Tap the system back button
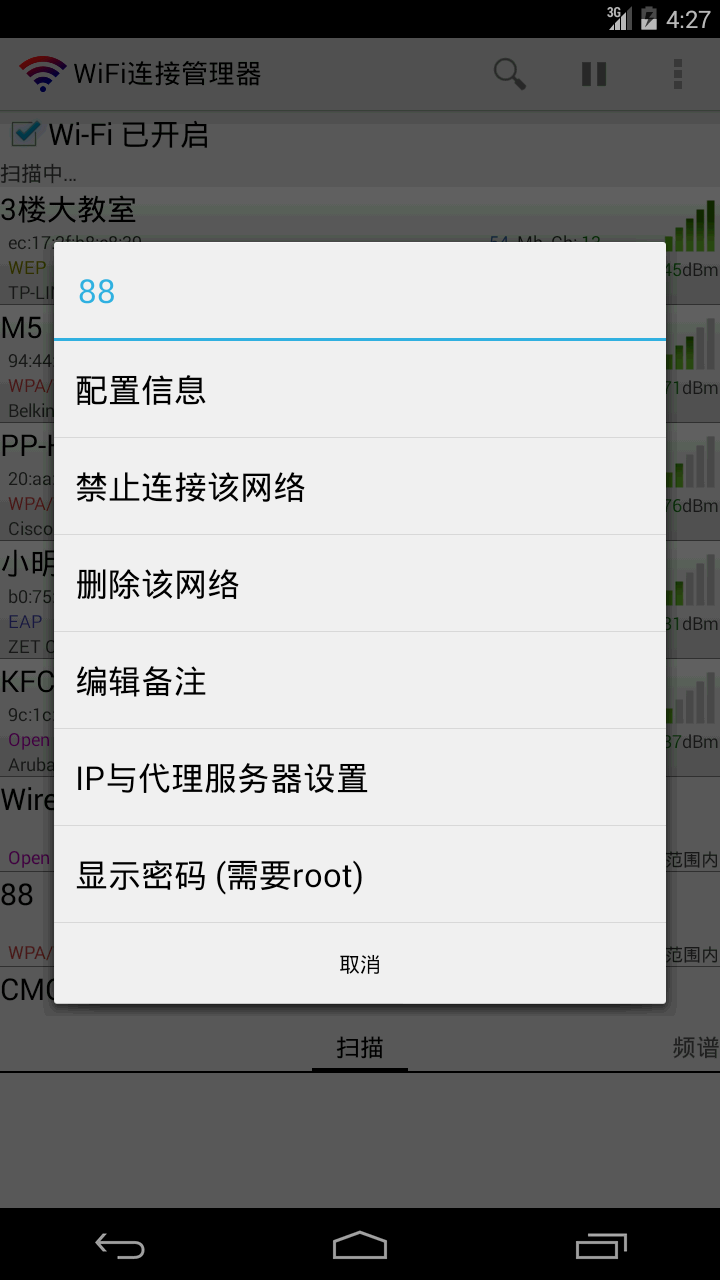The height and width of the screenshot is (1280, 720). point(120,1245)
